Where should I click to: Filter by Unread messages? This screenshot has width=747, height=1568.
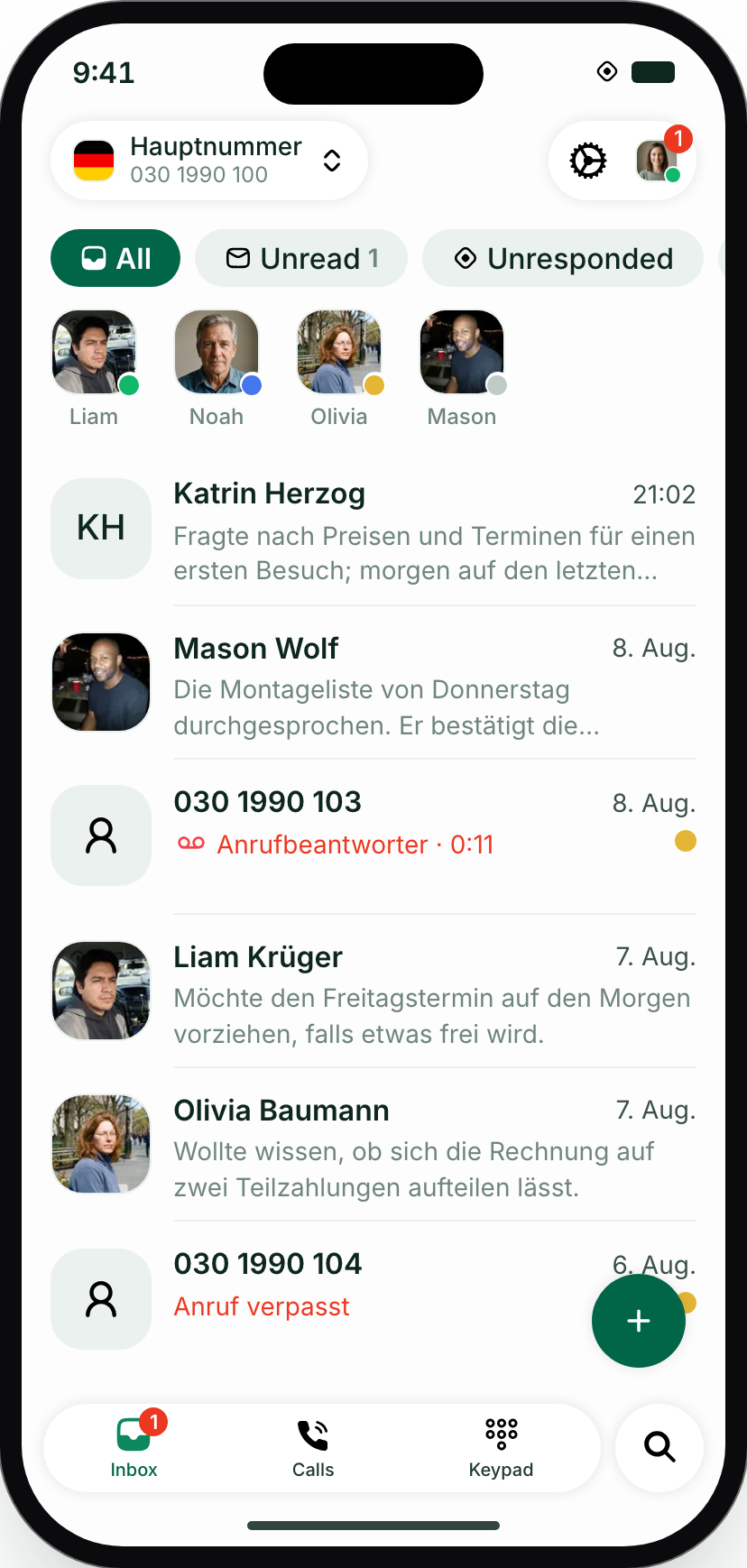[301, 258]
